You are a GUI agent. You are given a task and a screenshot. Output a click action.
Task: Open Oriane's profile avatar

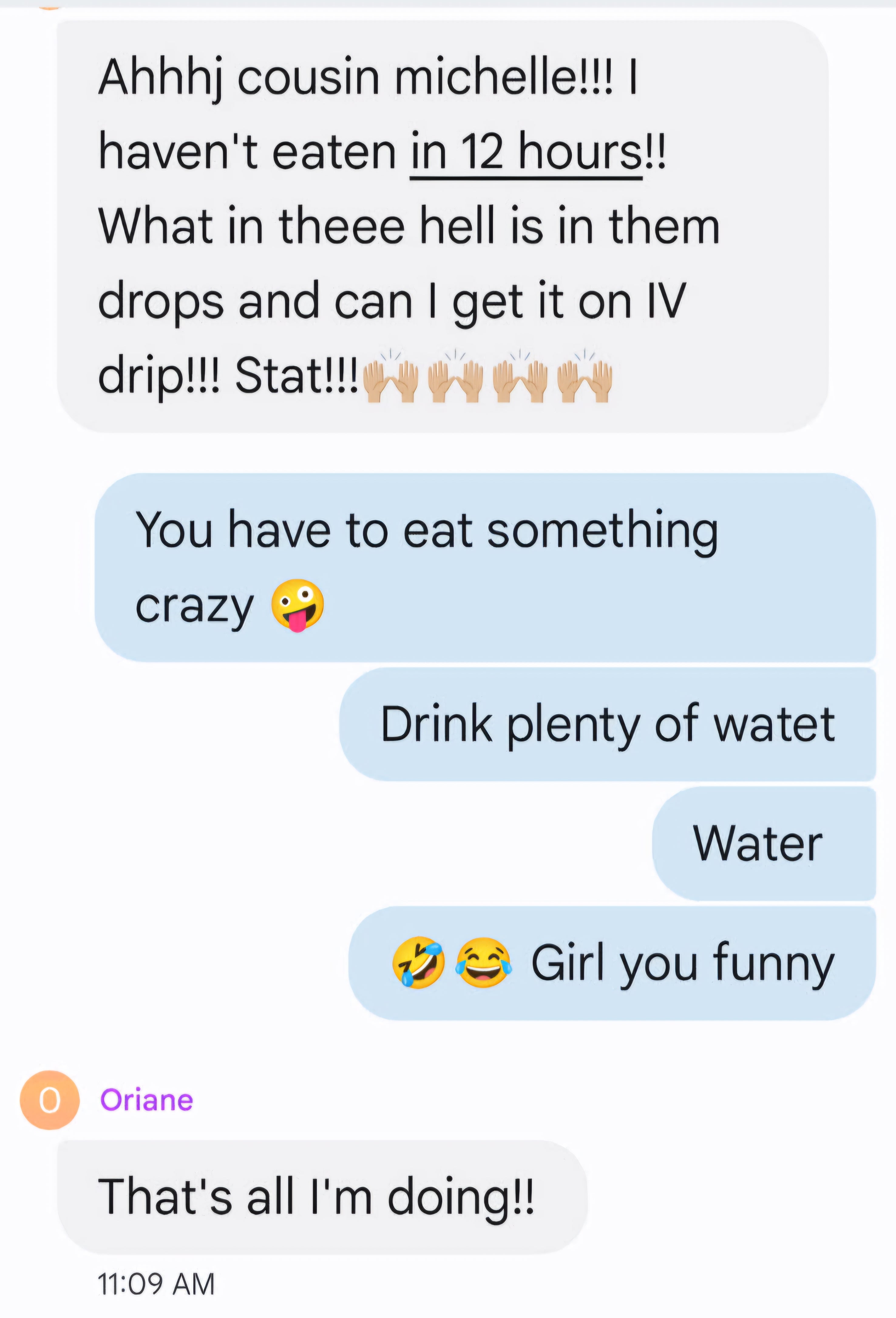pos(49,1100)
